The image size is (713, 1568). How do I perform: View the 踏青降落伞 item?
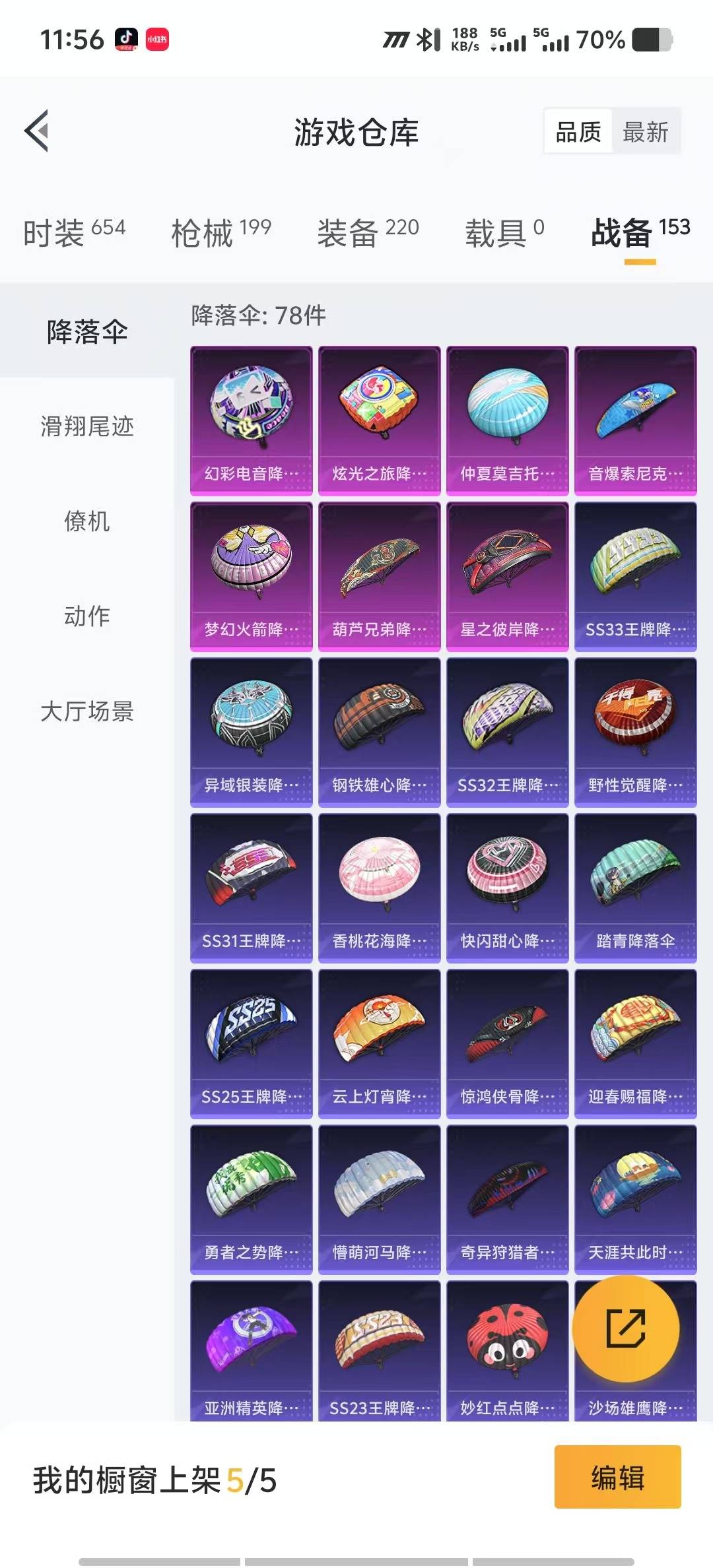pos(635,888)
